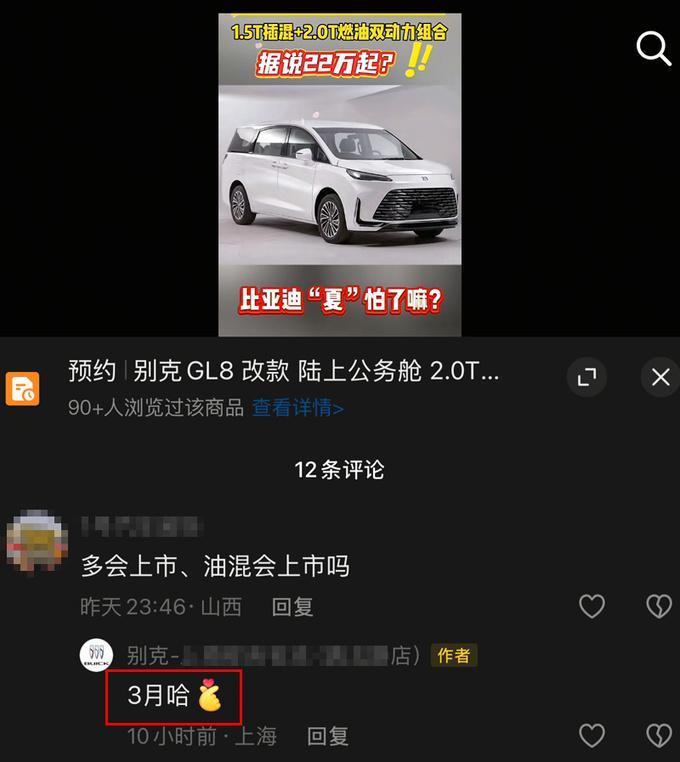
Task: Like the comment 多会上市、油混会上市吗
Action: 592,606
